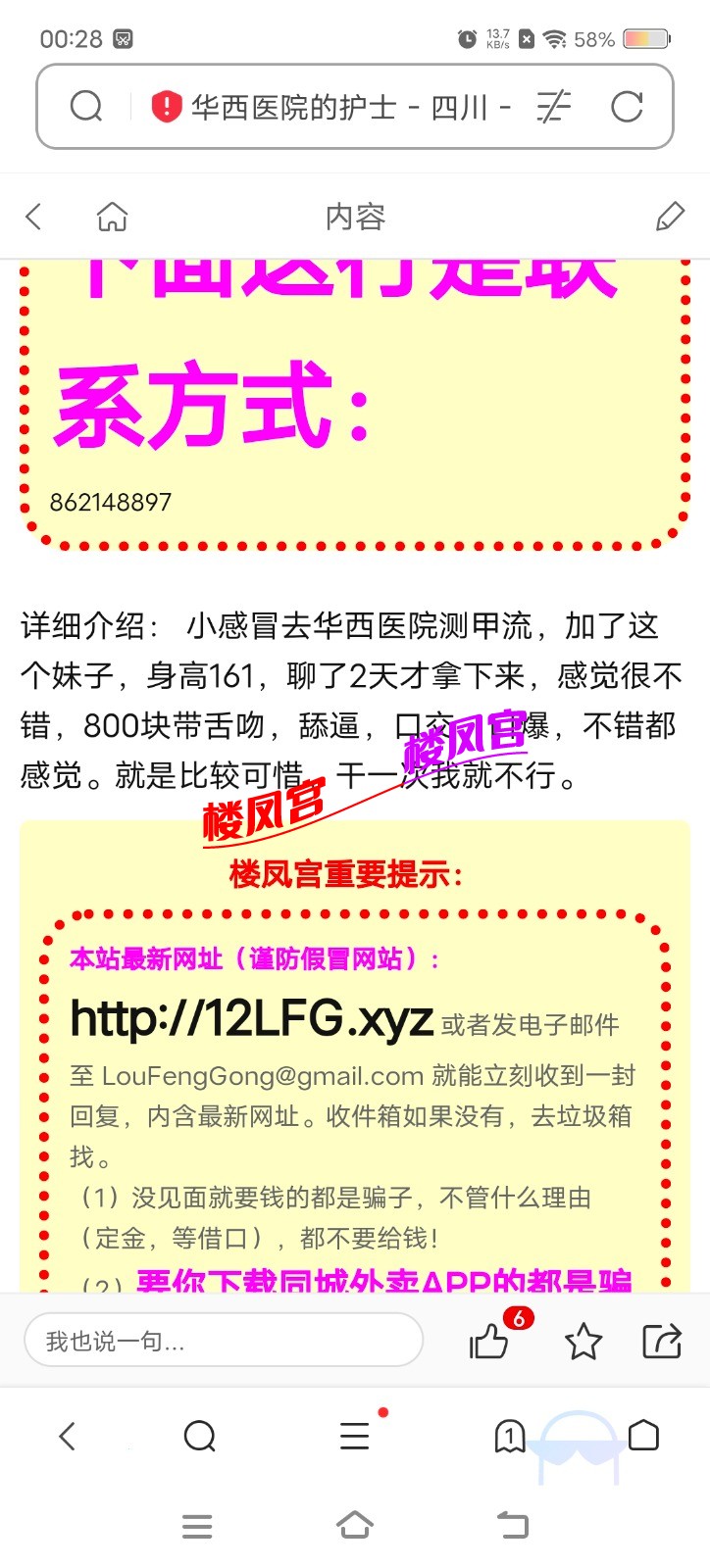Image resolution: width=710 pixels, height=1568 pixels.
Task: Open browser search from bottom toolbar
Action: pyautogui.click(x=199, y=1437)
